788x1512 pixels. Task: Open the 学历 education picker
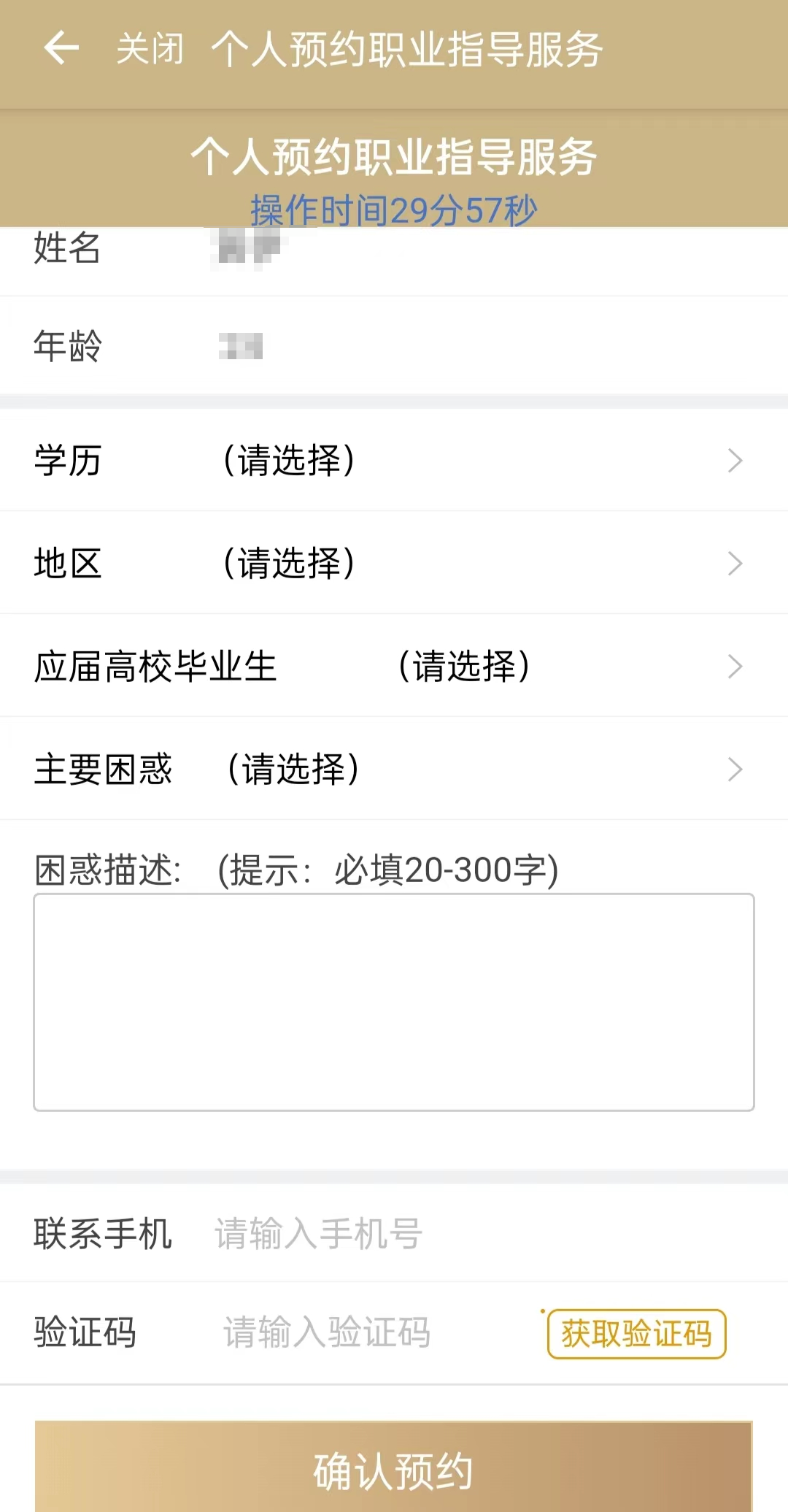pos(394,461)
